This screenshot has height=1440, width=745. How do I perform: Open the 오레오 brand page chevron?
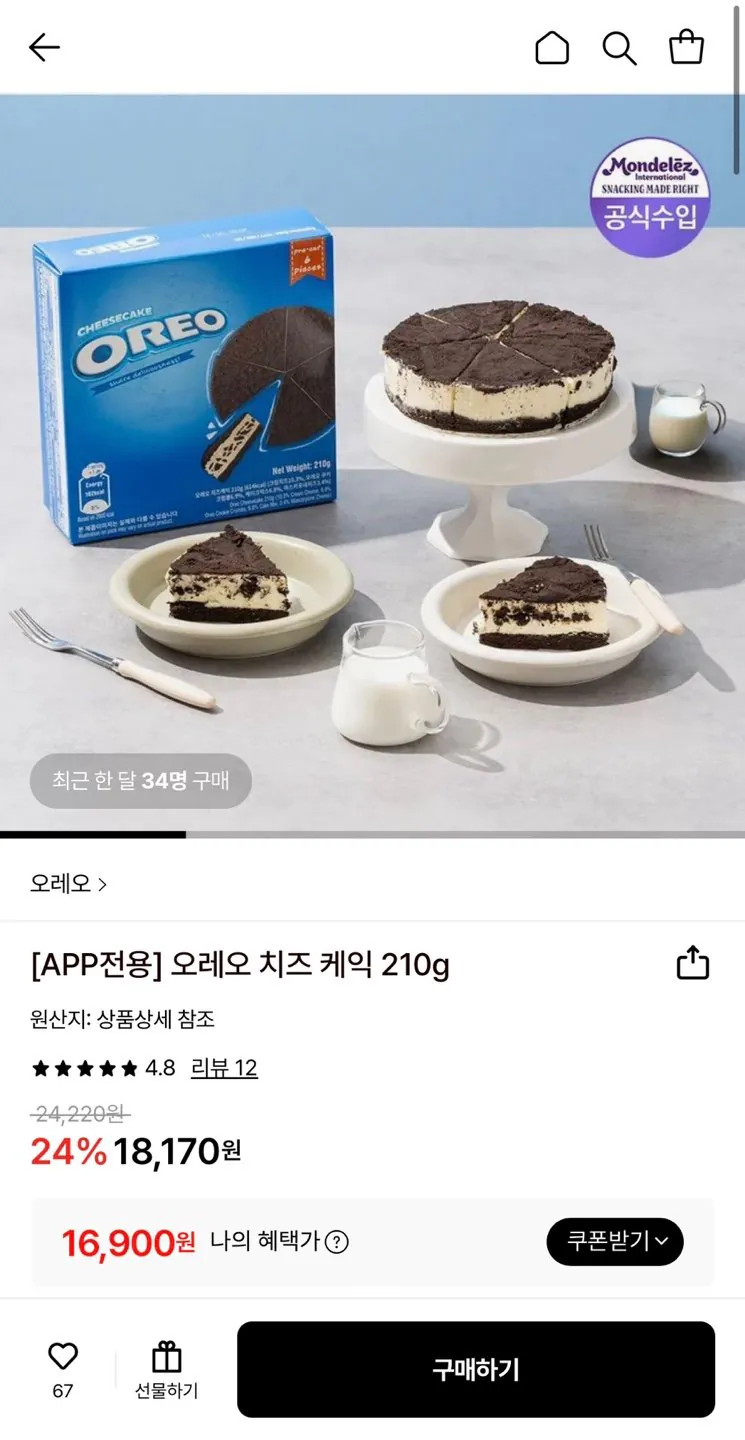[x=103, y=884]
